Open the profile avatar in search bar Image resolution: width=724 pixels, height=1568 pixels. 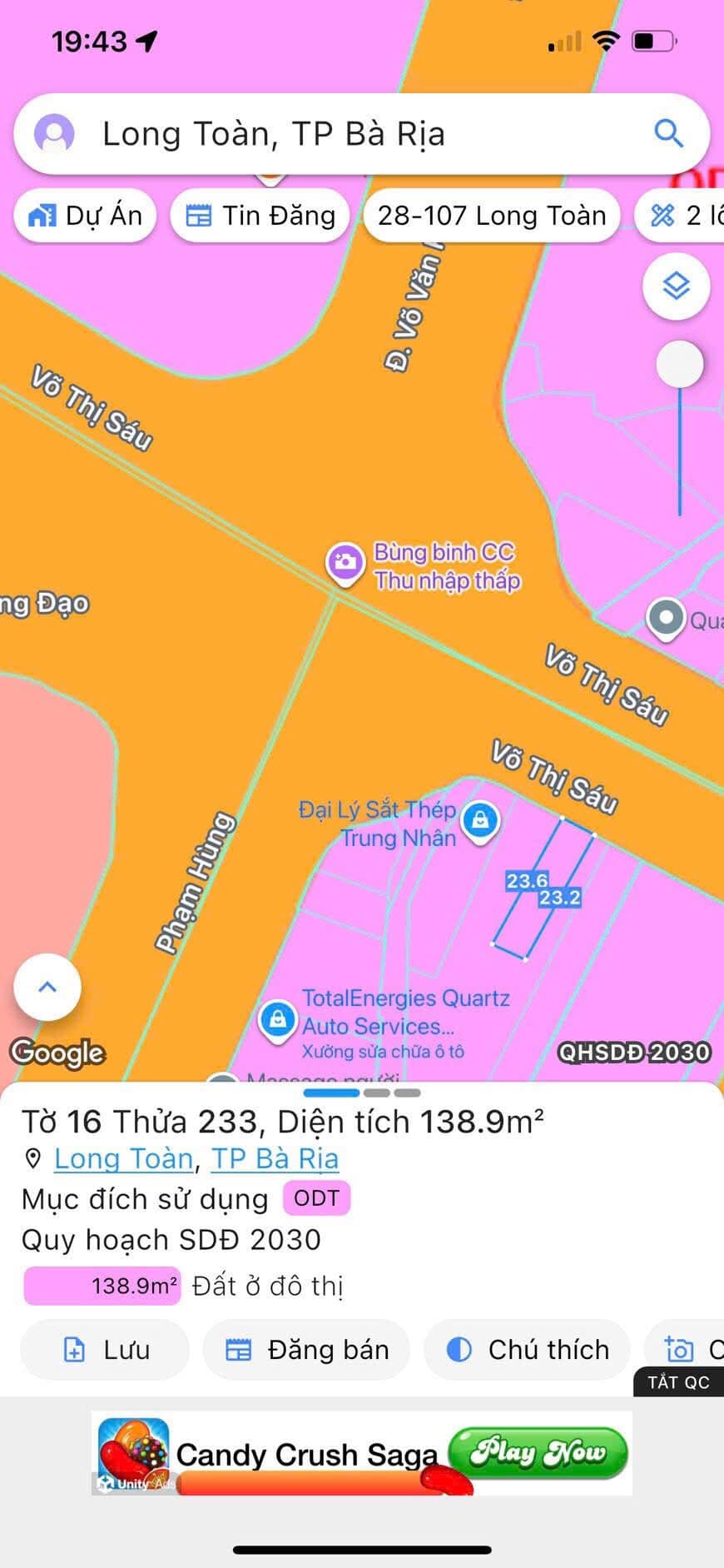55,133
